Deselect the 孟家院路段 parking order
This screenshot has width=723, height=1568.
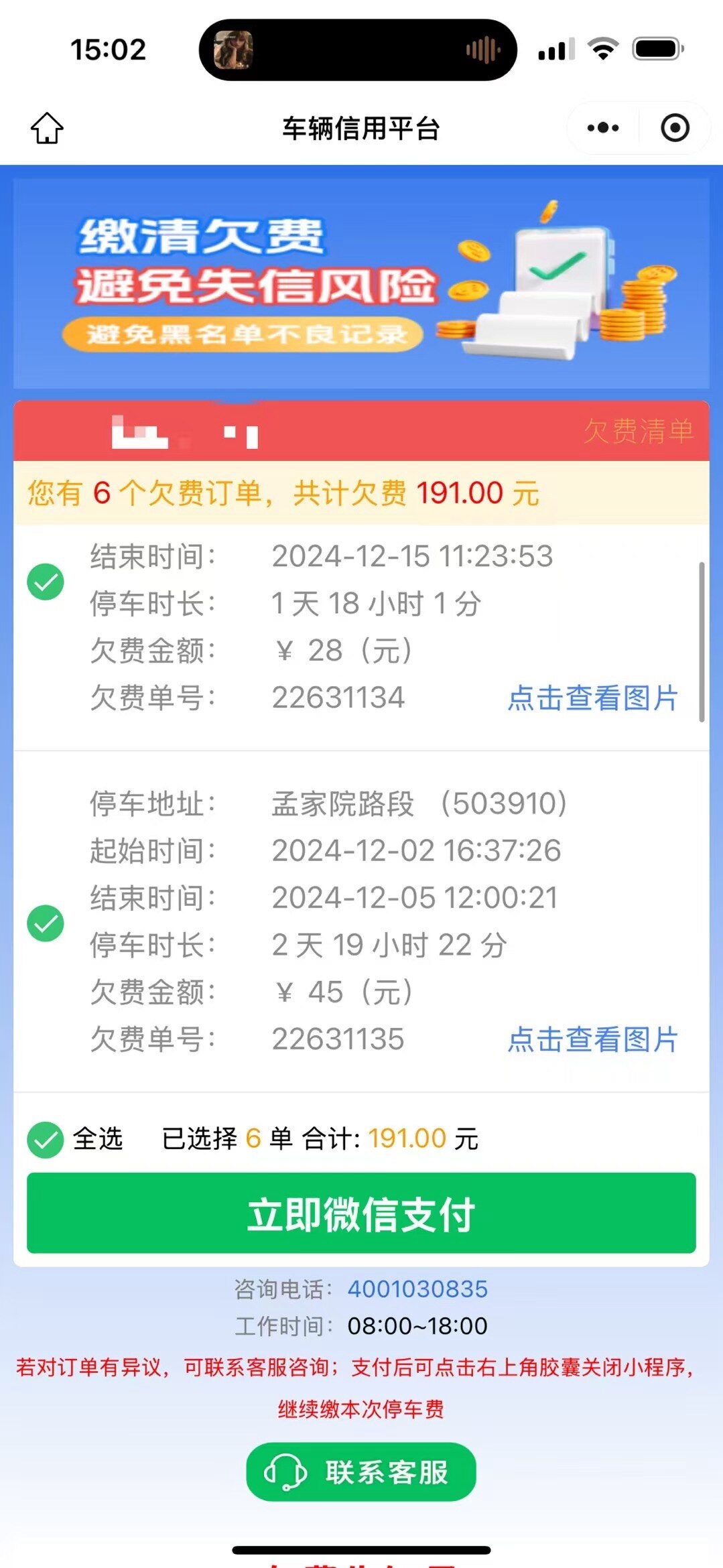(46, 923)
